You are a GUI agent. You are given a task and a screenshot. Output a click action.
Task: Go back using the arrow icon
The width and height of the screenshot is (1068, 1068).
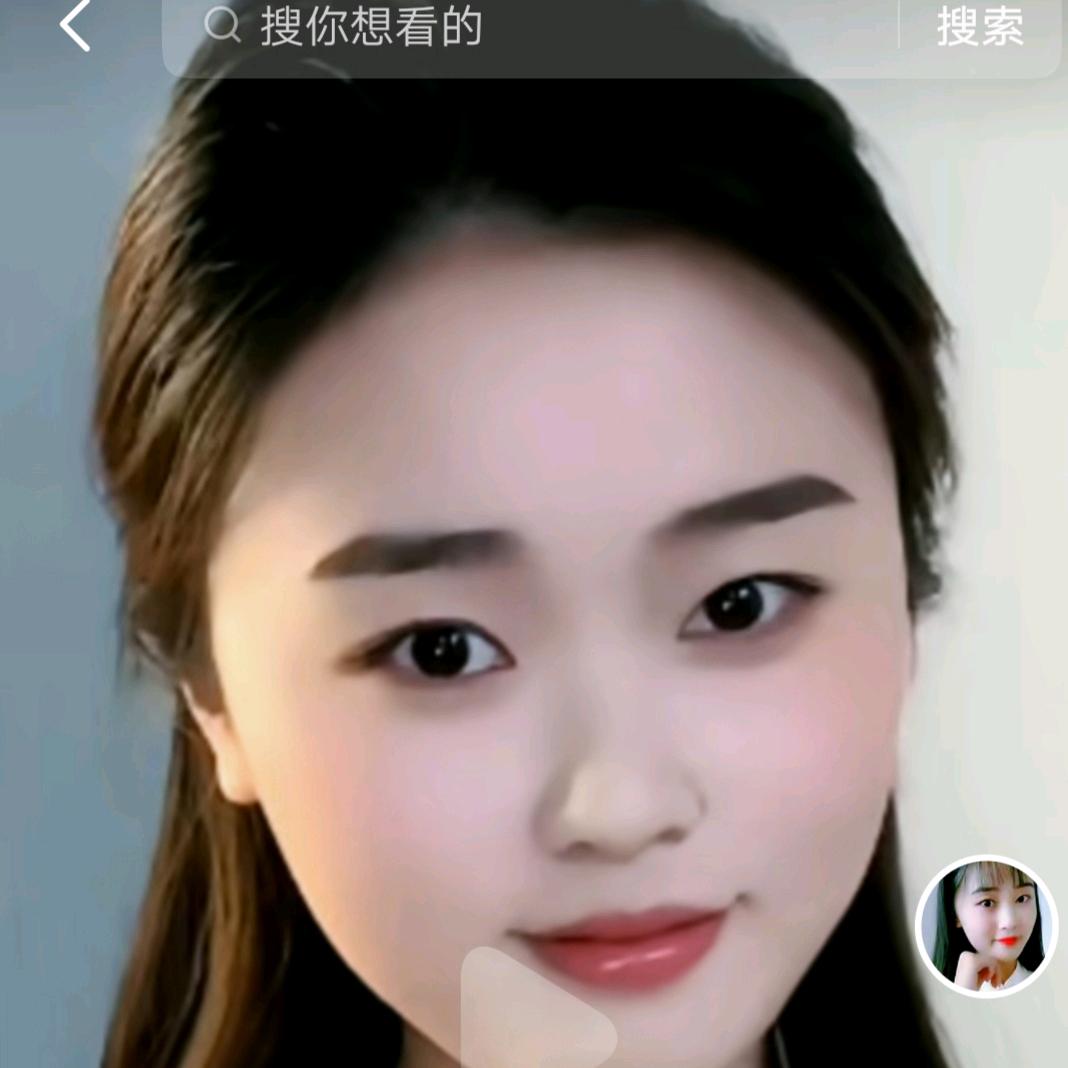(75, 26)
